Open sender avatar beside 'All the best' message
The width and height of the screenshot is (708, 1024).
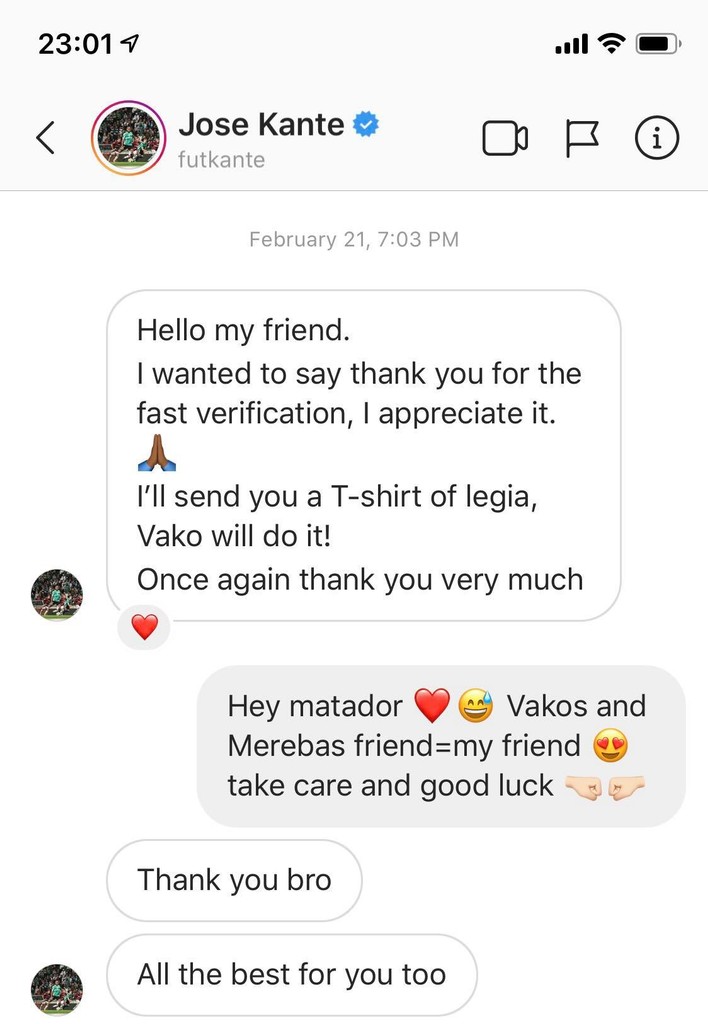click(57, 989)
